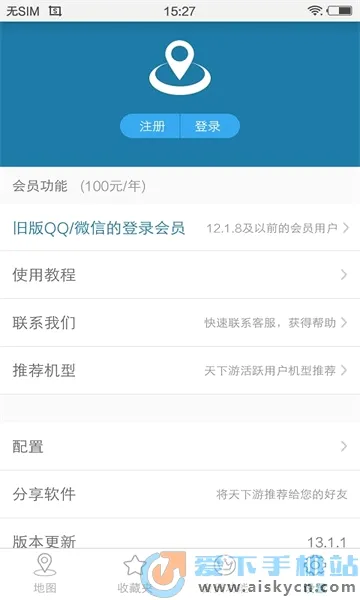Tap the 登录 login button
The height and width of the screenshot is (600, 360).
coord(210,126)
